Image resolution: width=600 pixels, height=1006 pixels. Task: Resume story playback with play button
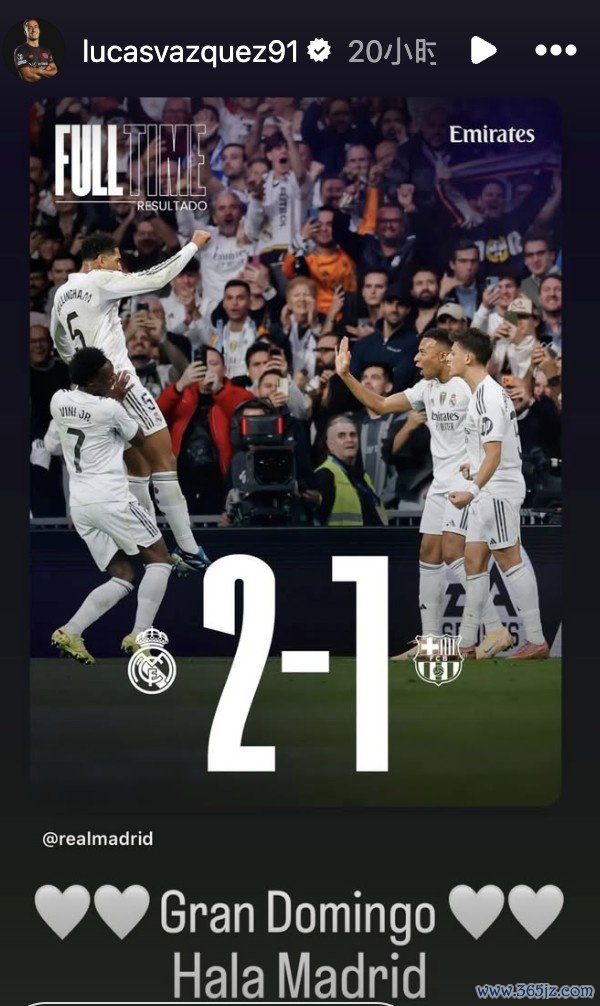(483, 50)
